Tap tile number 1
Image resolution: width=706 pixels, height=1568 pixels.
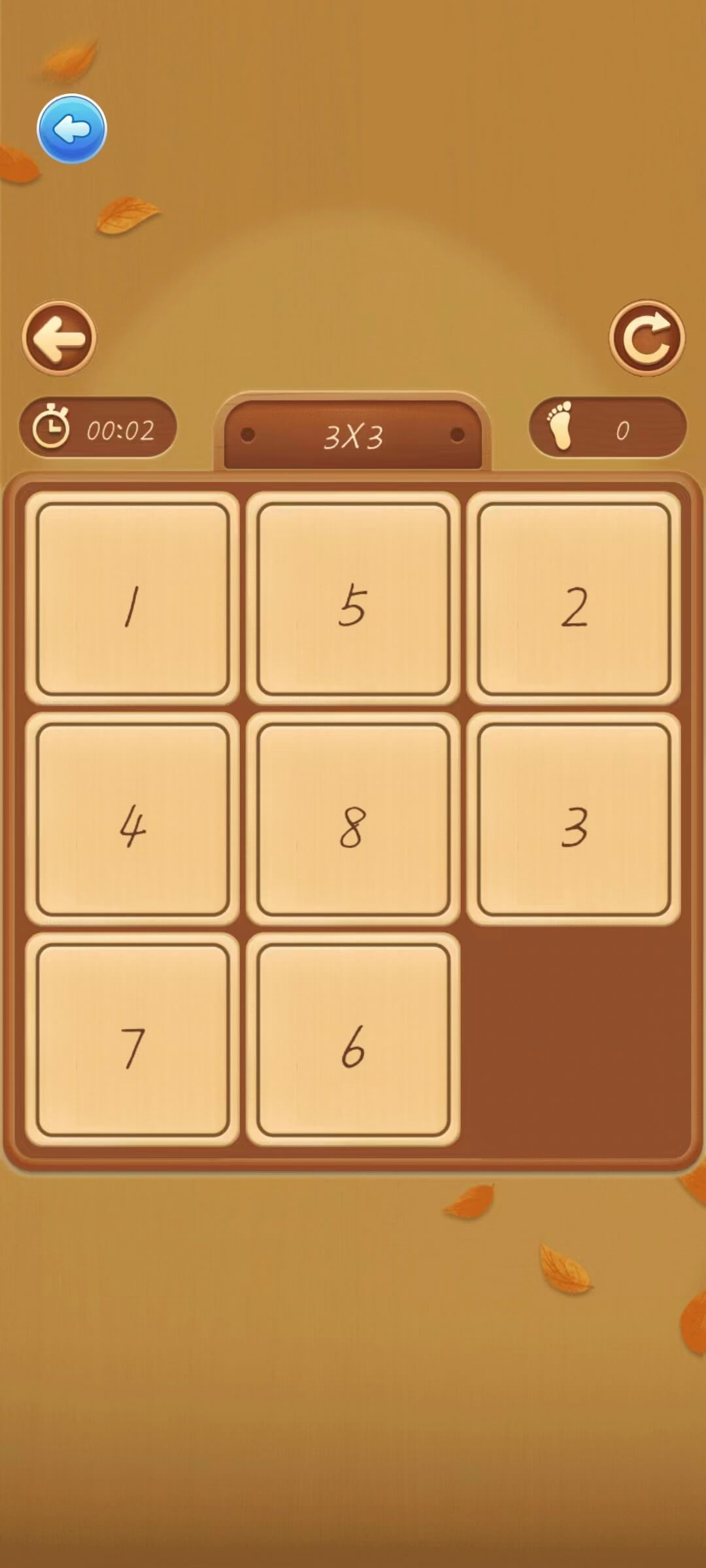132,598
